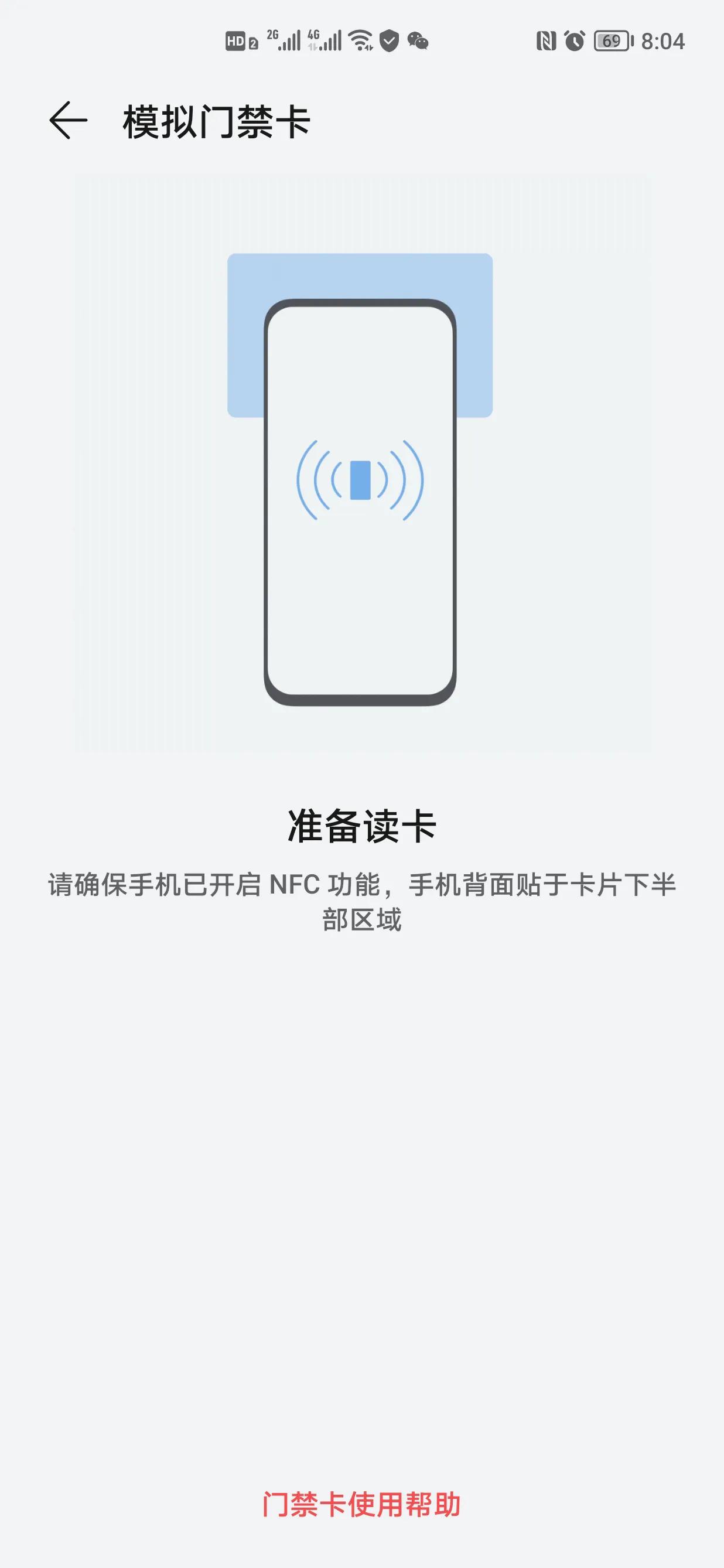Image resolution: width=724 pixels, height=1568 pixels.
Task: Tap the security shield status icon
Action: 390,42
